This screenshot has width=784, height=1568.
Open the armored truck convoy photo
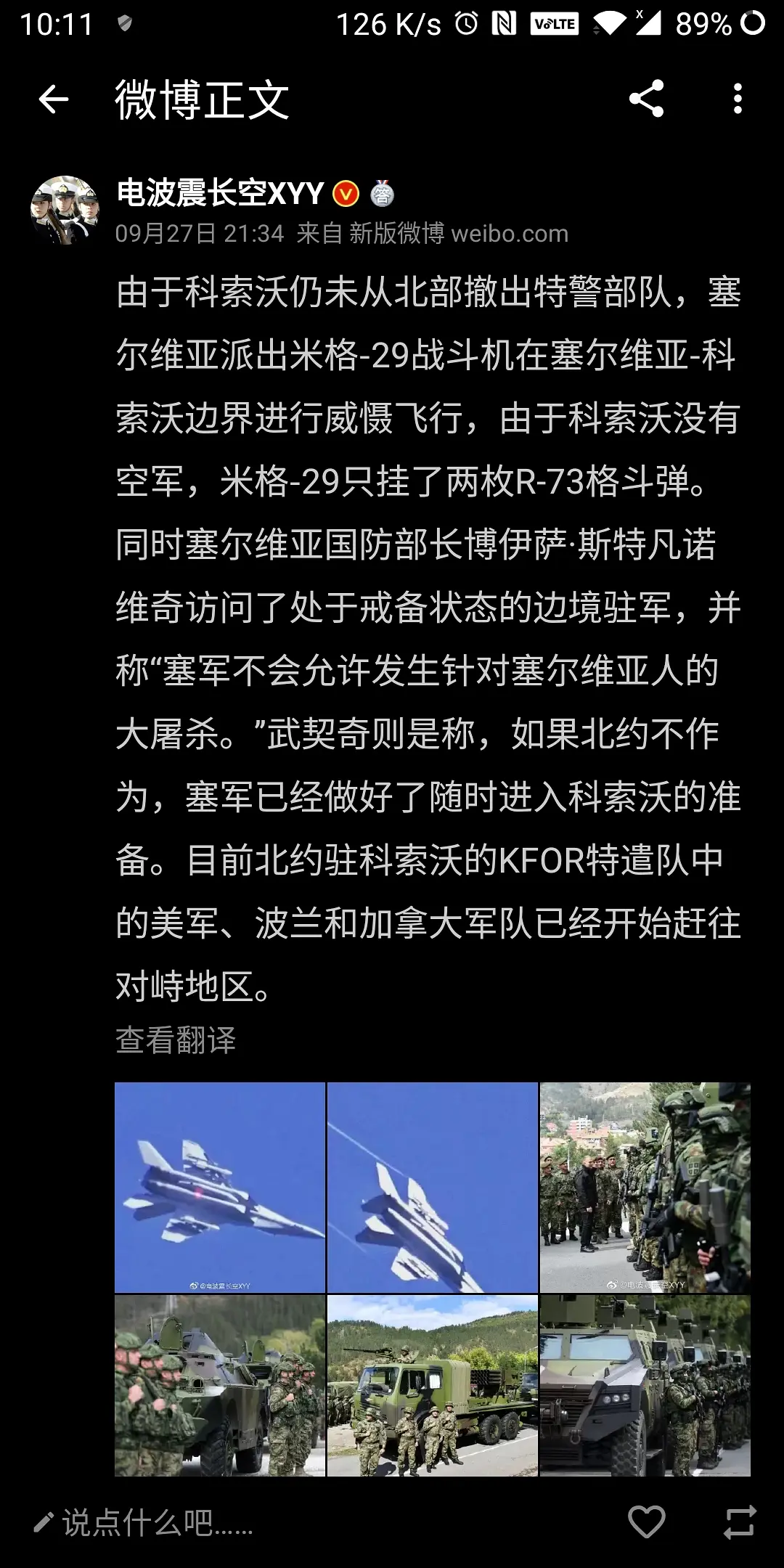click(x=645, y=1385)
